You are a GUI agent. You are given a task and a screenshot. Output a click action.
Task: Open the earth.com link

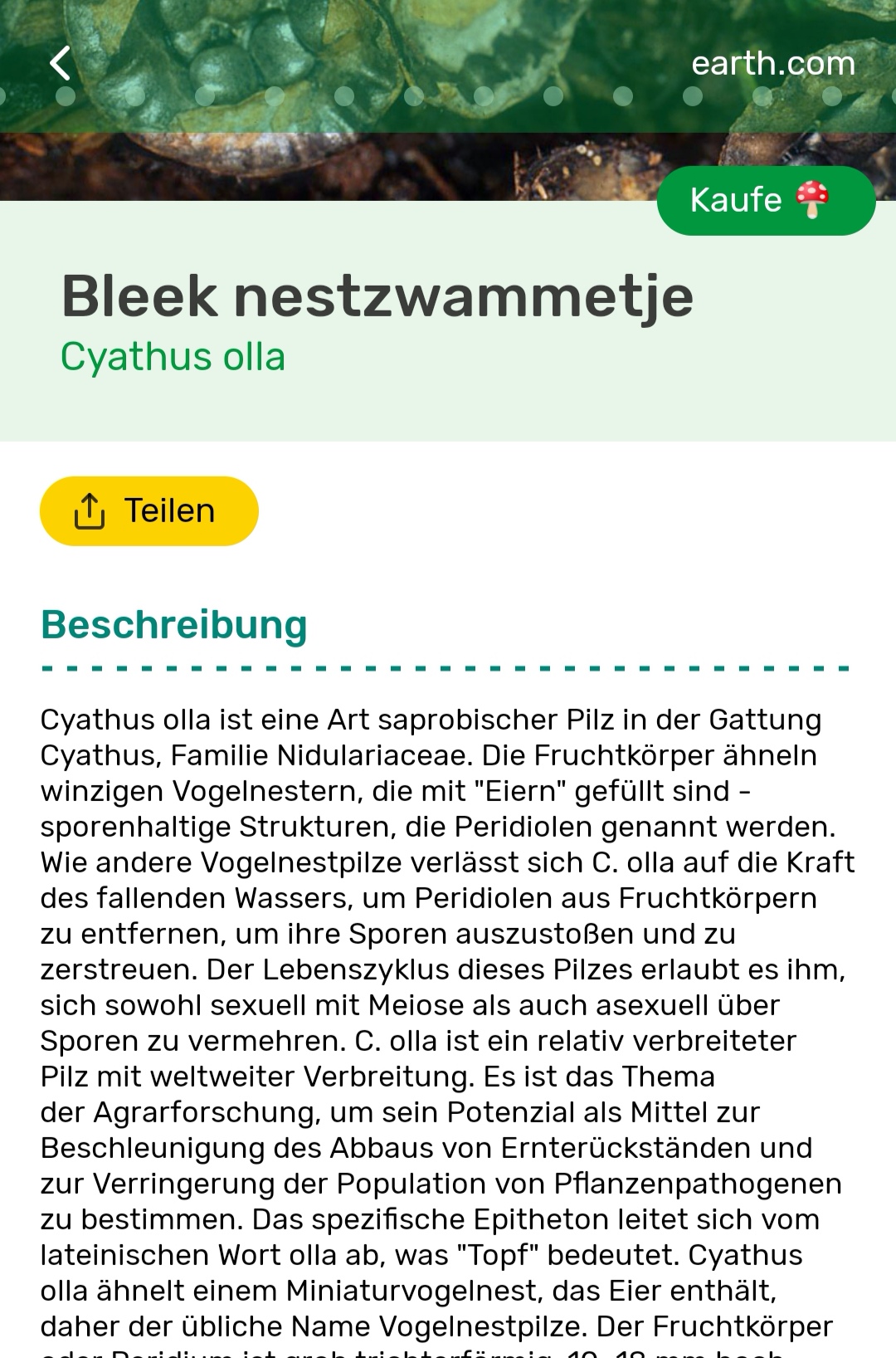coord(772,64)
